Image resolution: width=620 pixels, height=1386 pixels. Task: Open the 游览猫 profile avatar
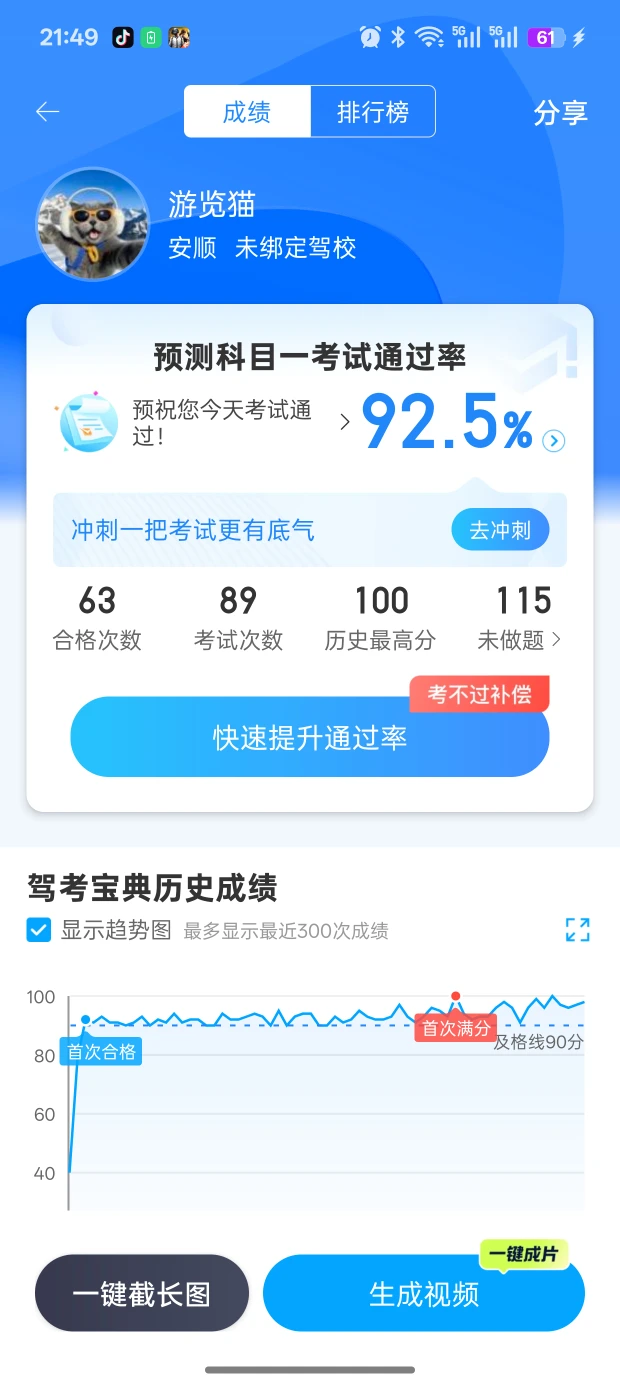click(93, 224)
